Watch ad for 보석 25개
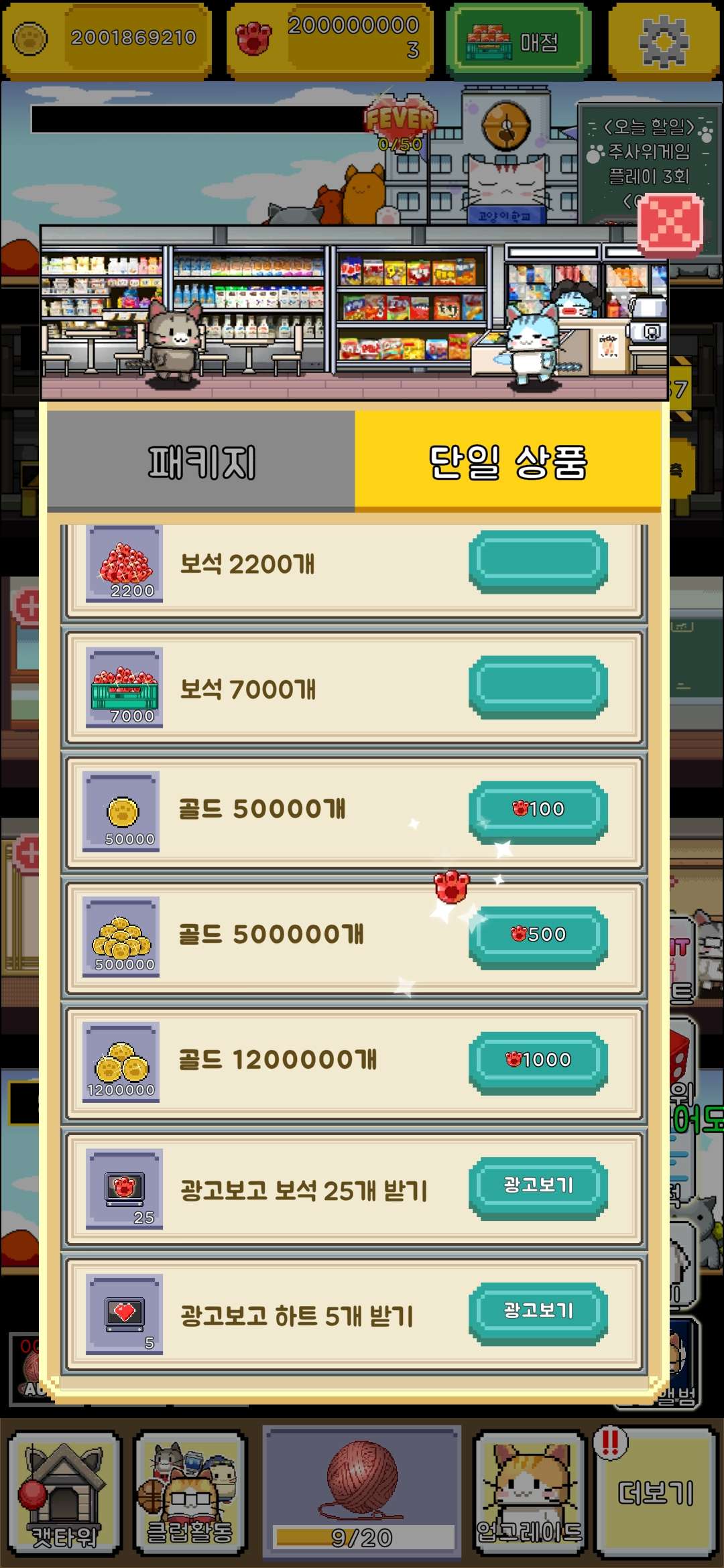The image size is (724, 1568). [x=538, y=1185]
